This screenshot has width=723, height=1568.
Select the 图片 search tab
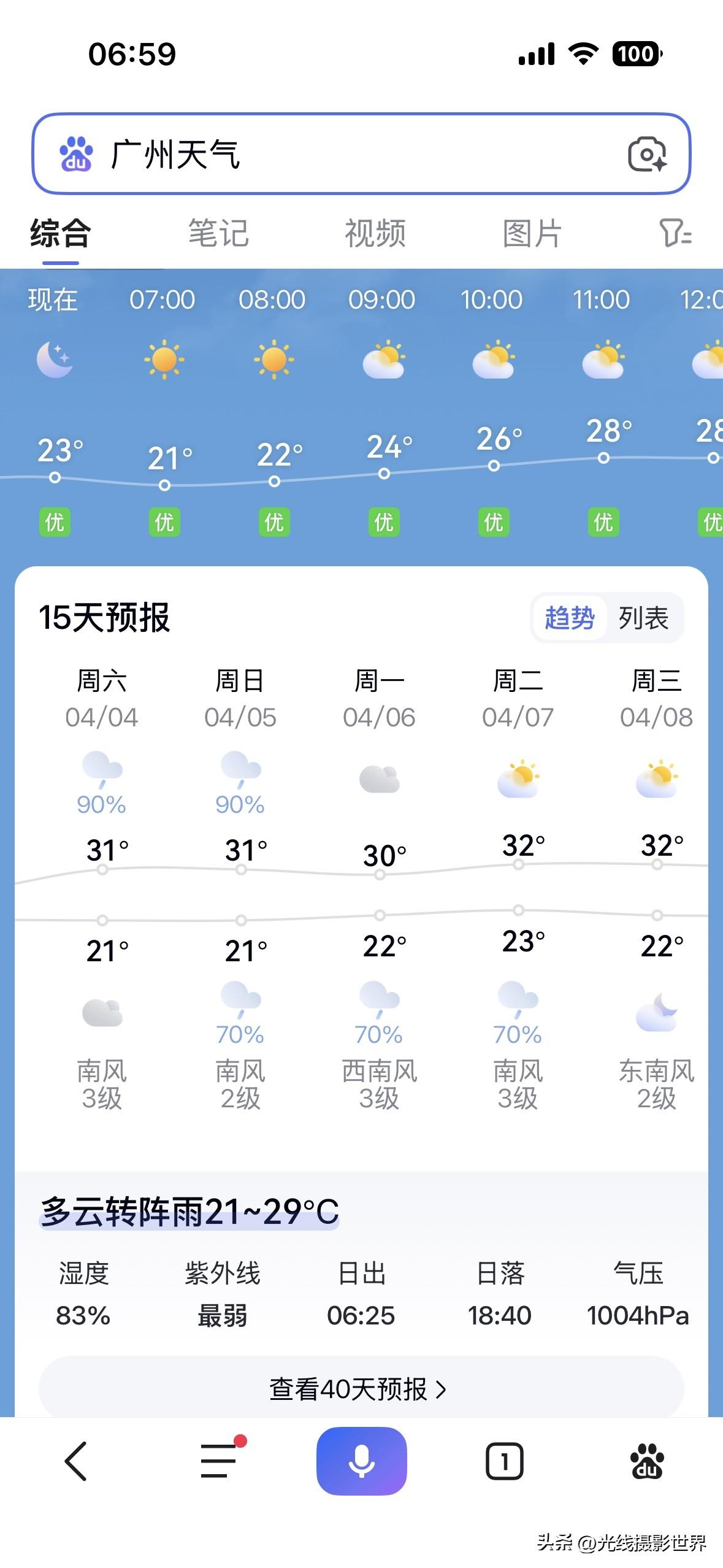[534, 234]
